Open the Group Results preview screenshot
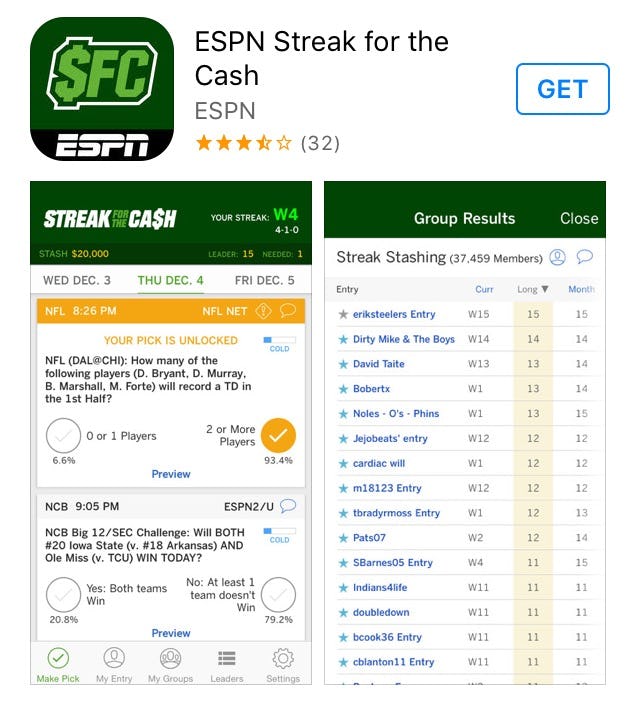Viewport: 640px width, 722px height. point(465,432)
